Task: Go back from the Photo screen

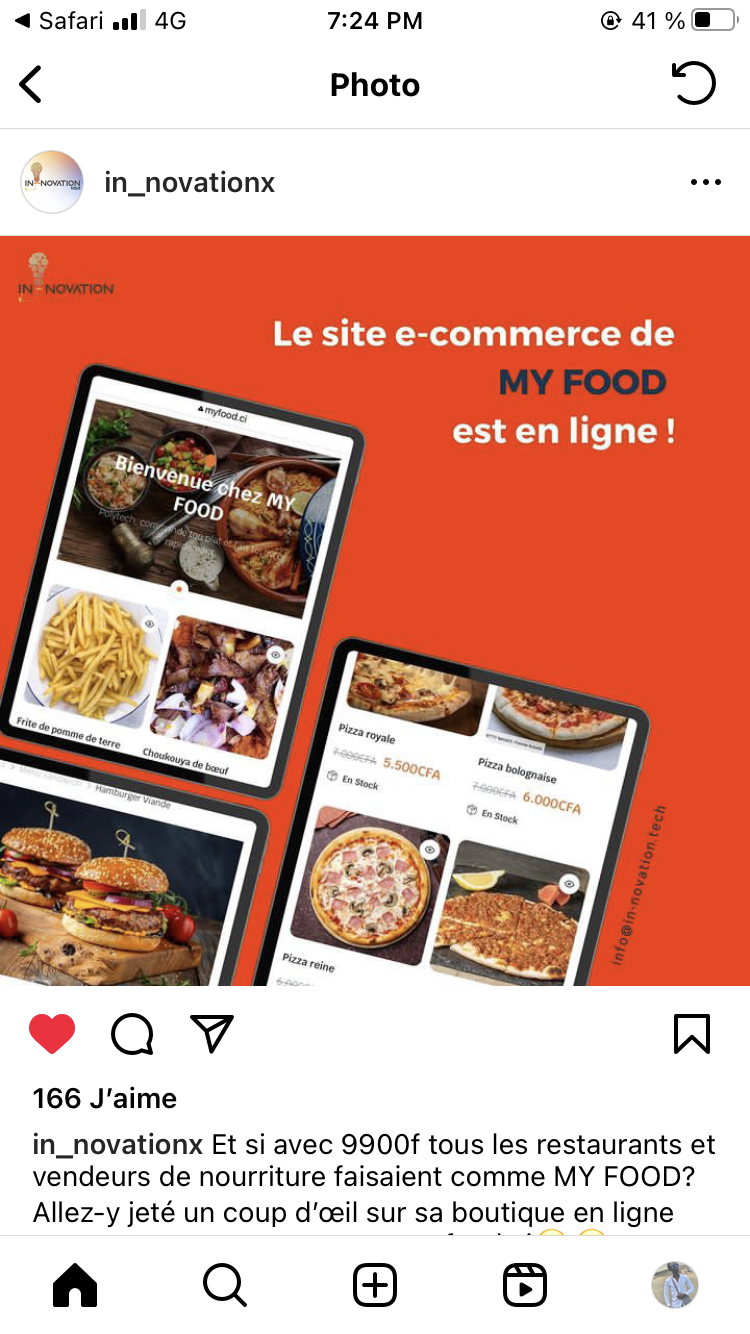Action: 32,85
